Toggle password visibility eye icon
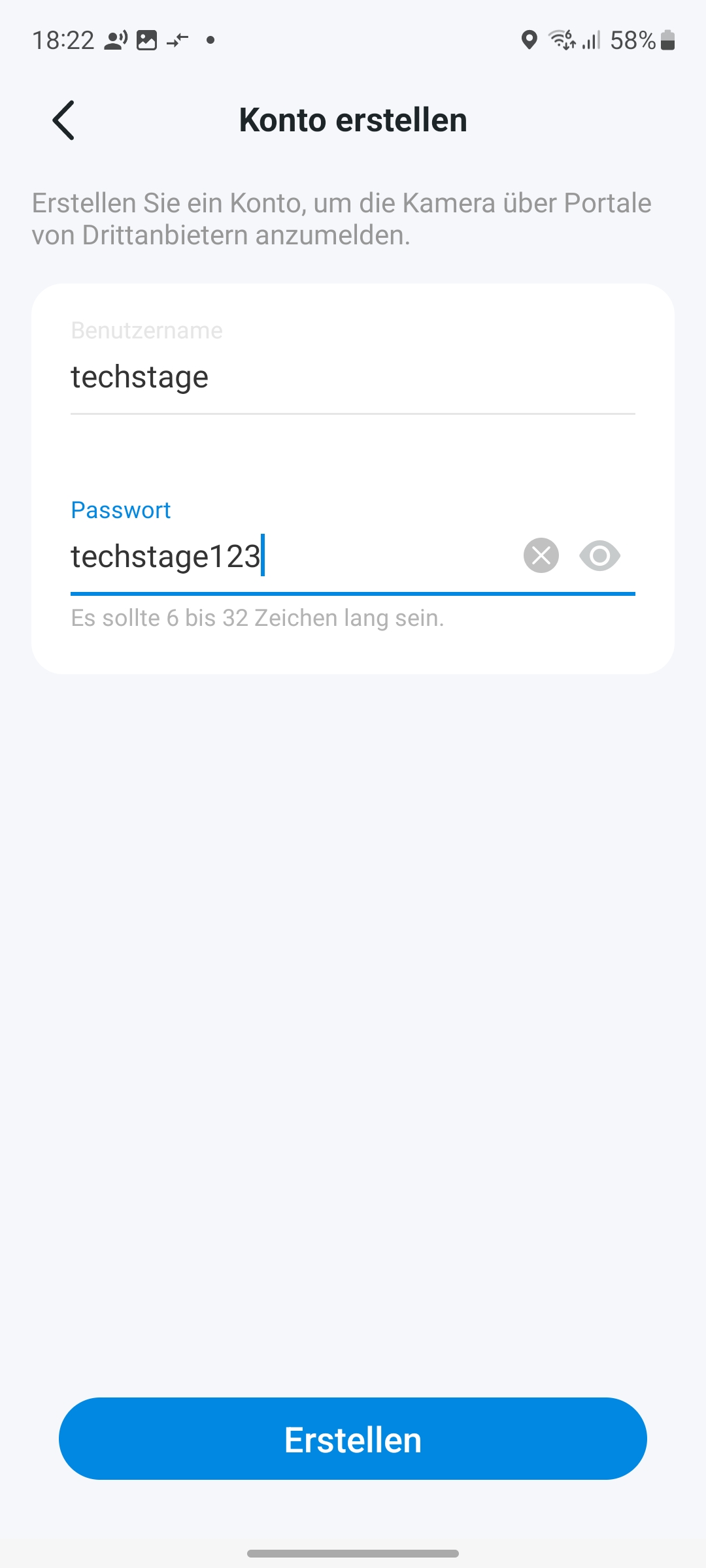The image size is (706, 1568). point(599,555)
